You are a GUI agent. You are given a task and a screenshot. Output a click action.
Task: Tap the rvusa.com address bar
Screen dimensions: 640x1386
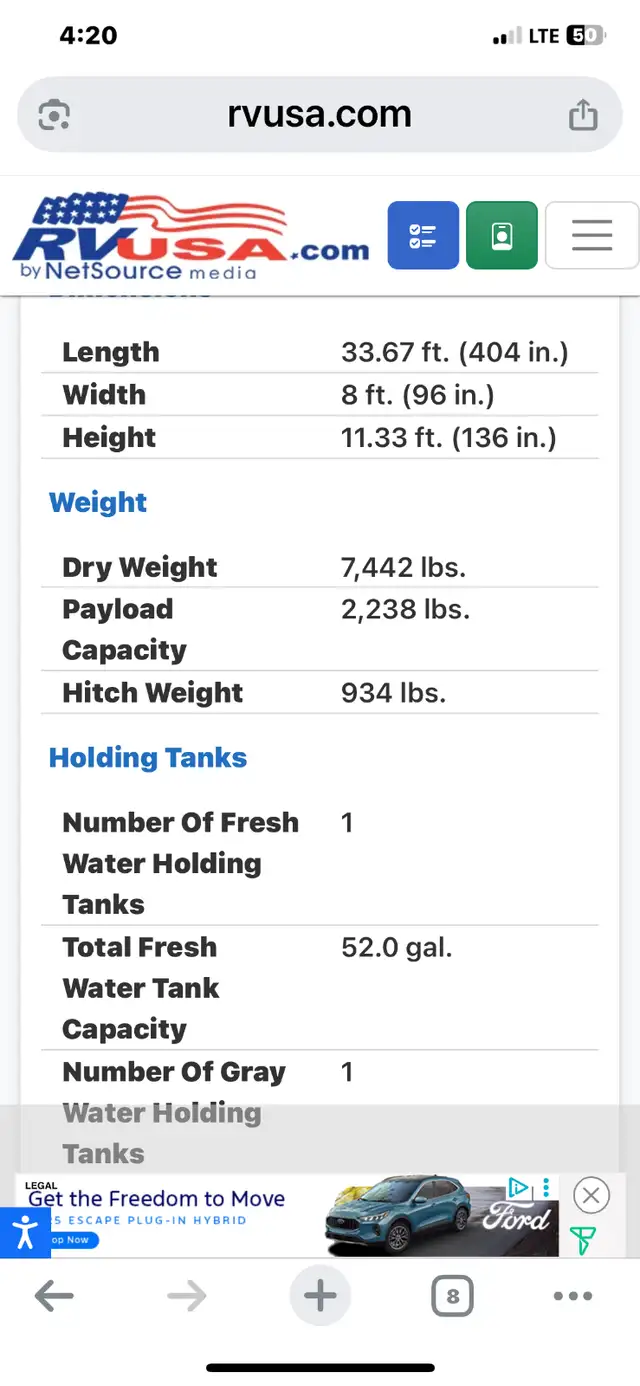(x=320, y=115)
